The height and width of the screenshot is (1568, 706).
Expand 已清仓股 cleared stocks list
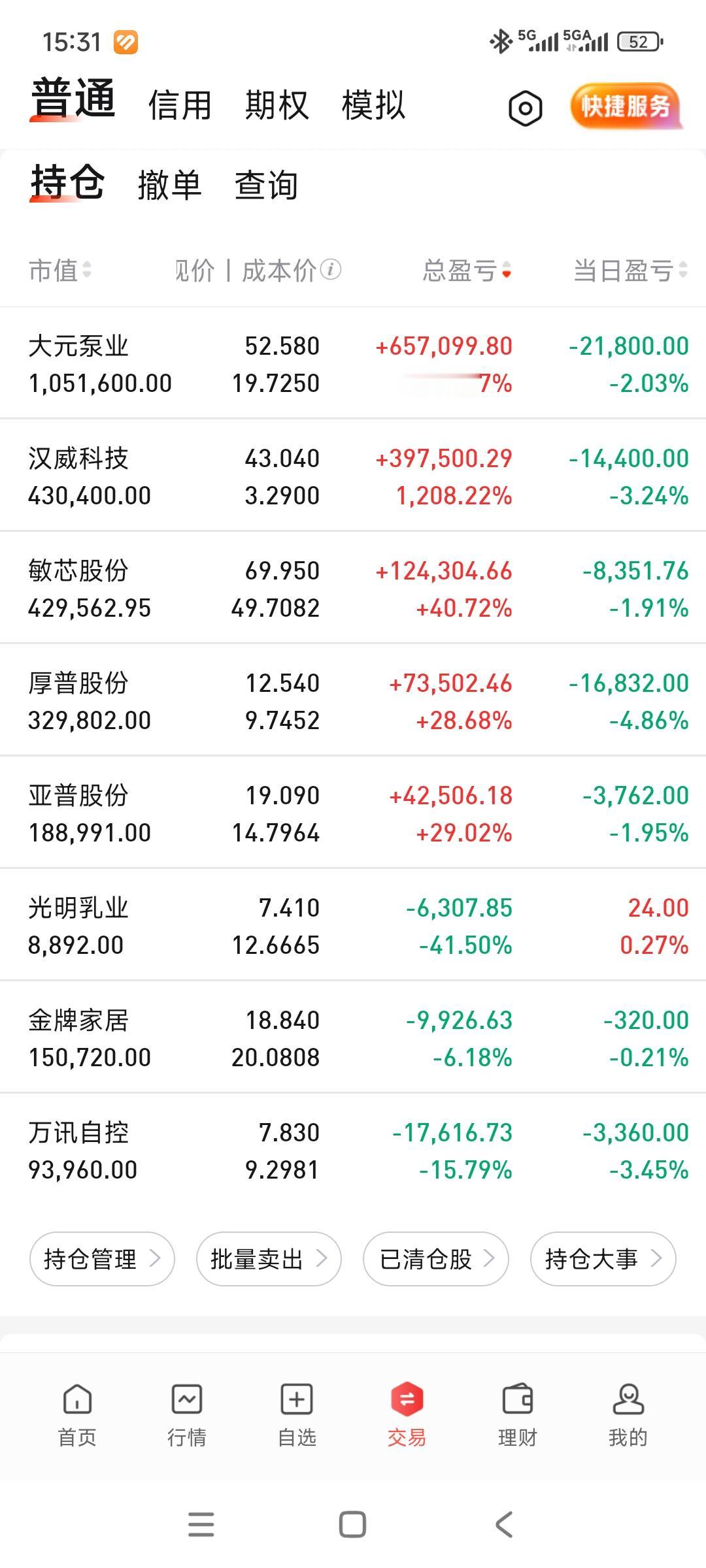tap(435, 1258)
